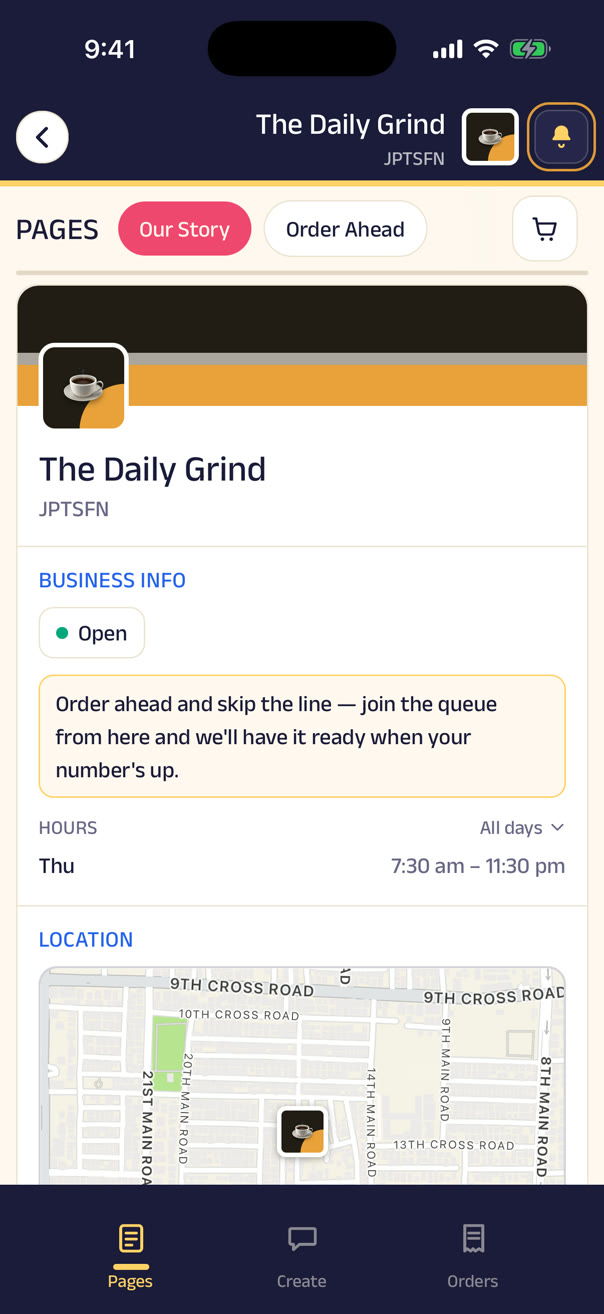Switch to the Order Ahead page
This screenshot has width=604, height=1314.
345,229
